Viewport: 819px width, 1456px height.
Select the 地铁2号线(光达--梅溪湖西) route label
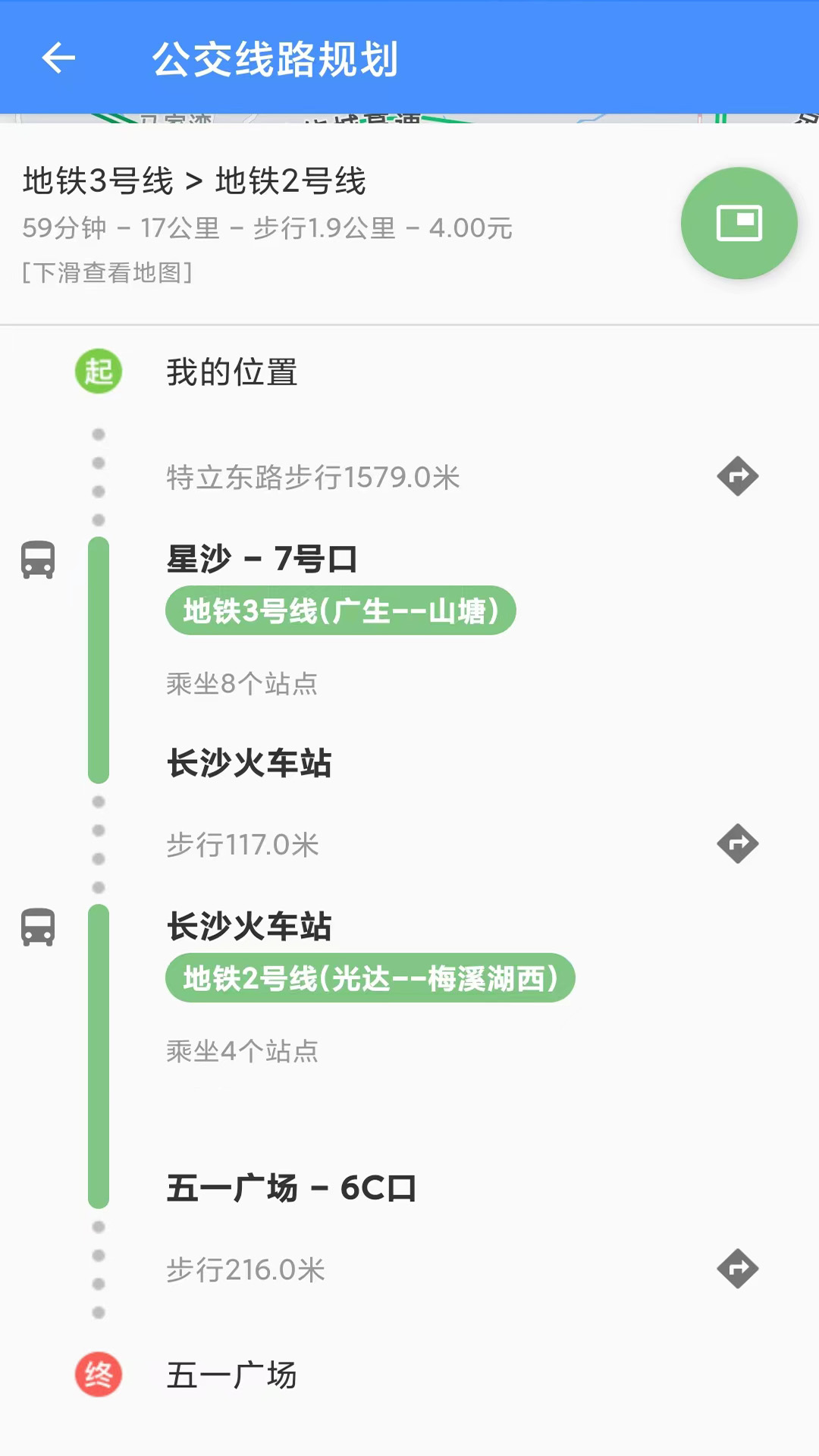coord(369,978)
